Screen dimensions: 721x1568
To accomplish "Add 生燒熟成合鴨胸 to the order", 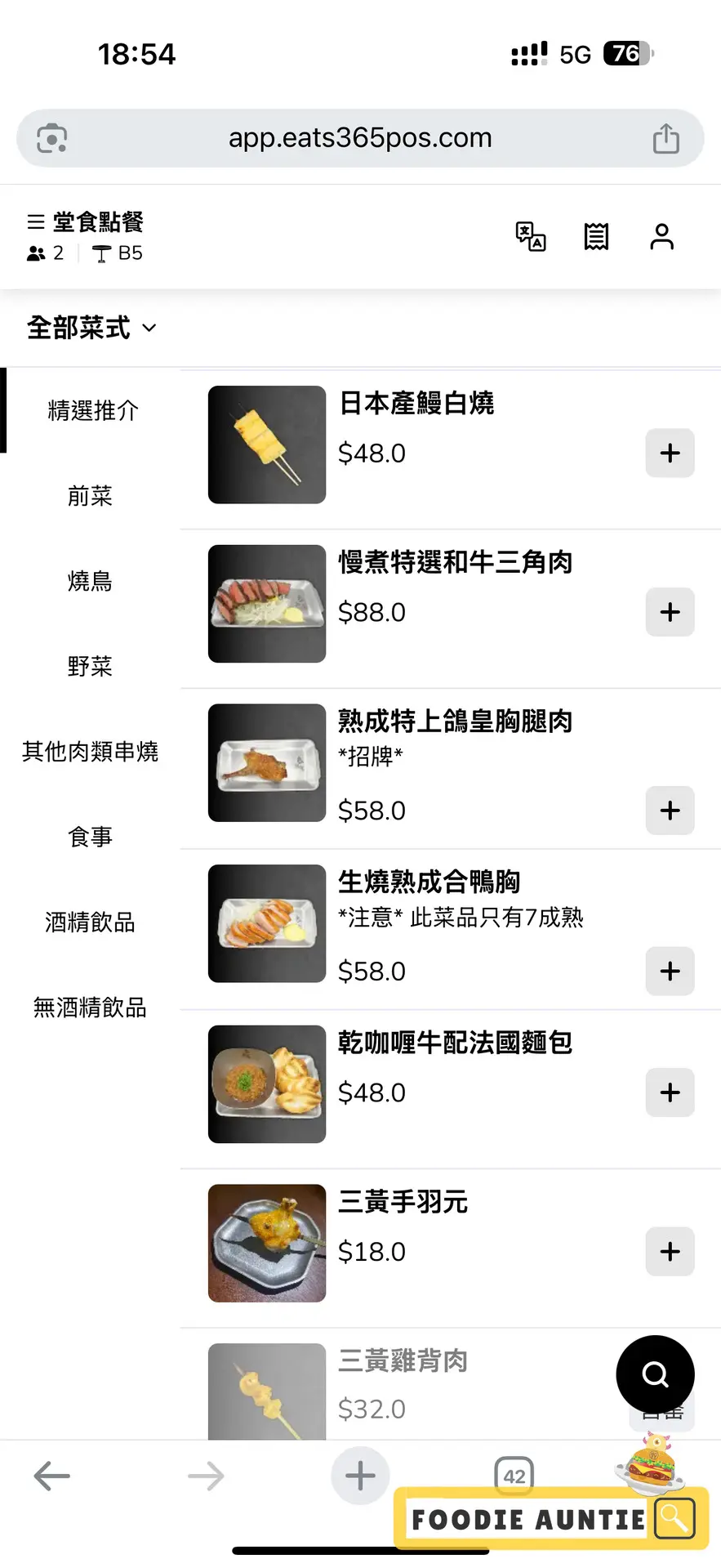I will (670, 972).
